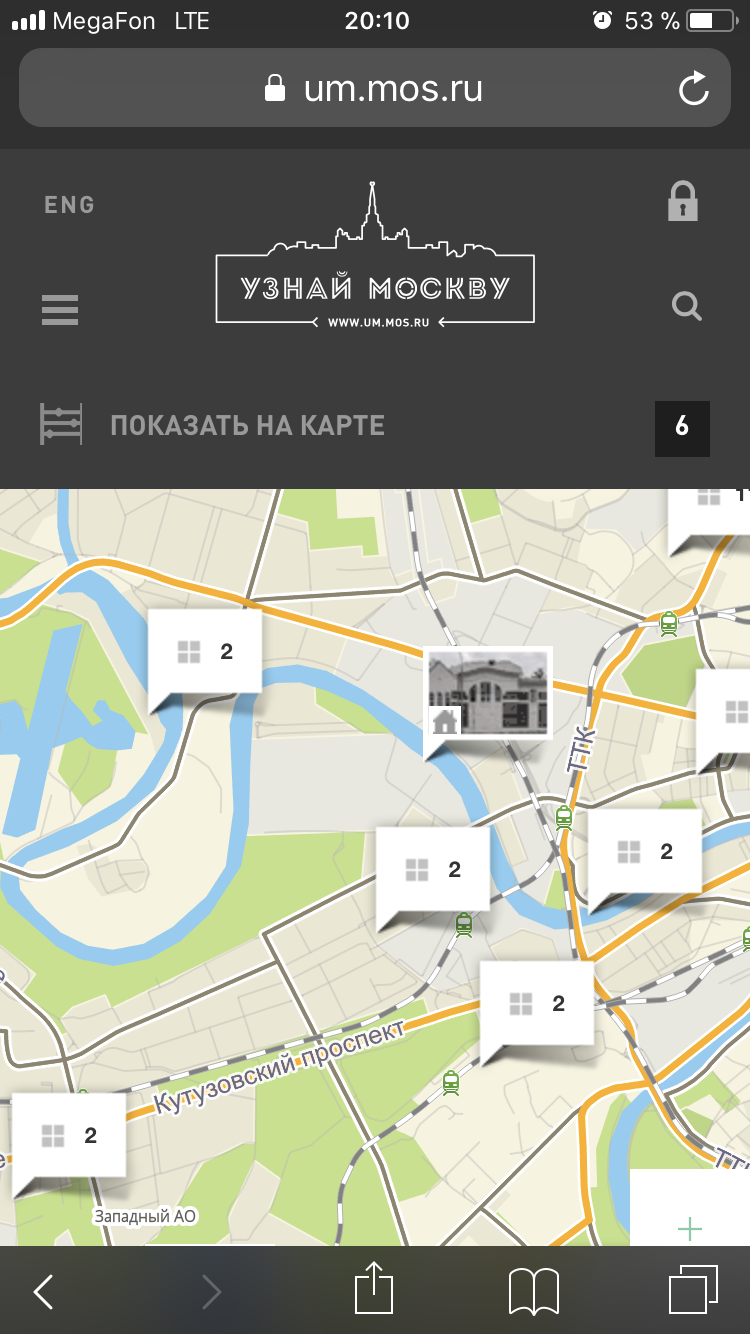
Task: Open the hamburger menu
Action: coord(60,310)
